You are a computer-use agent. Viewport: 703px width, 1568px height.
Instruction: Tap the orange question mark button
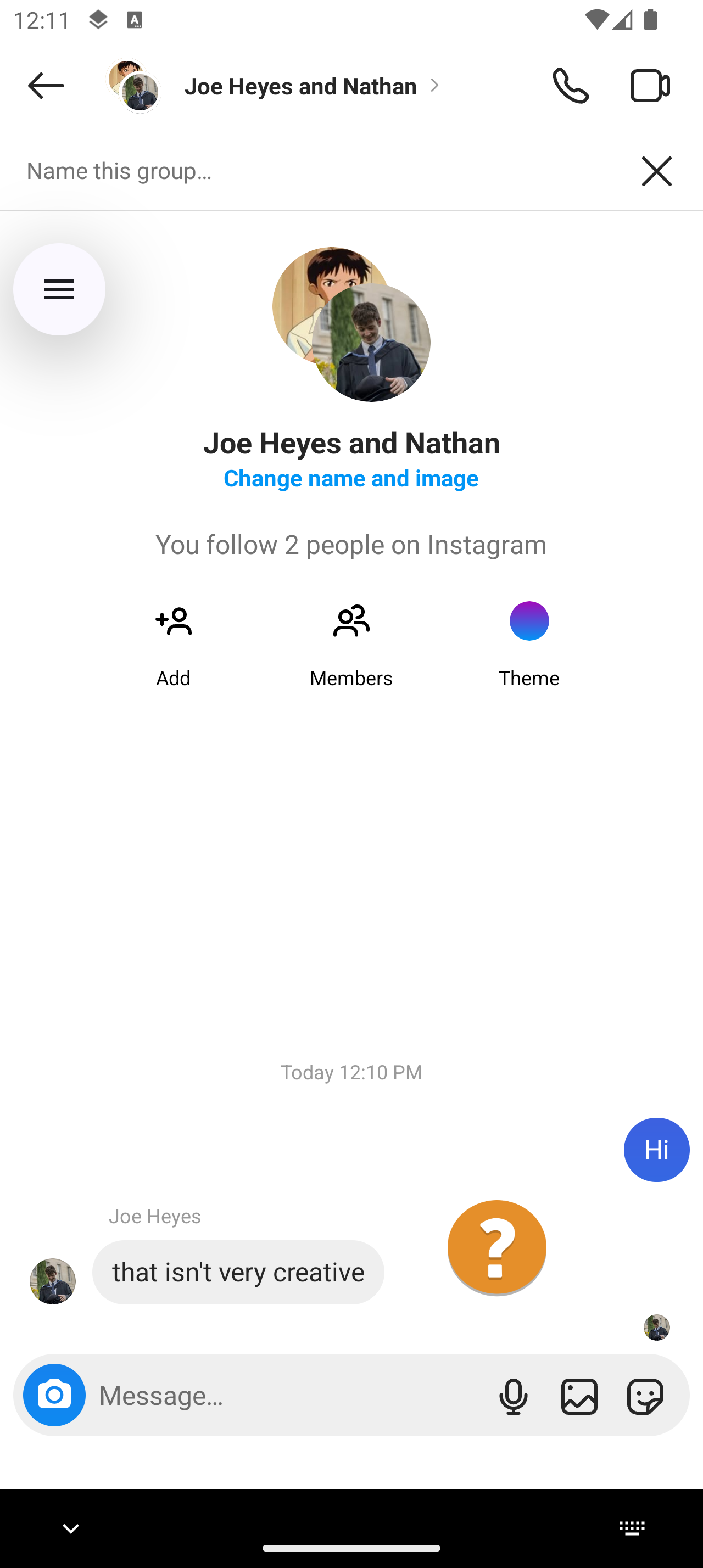pos(496,1247)
